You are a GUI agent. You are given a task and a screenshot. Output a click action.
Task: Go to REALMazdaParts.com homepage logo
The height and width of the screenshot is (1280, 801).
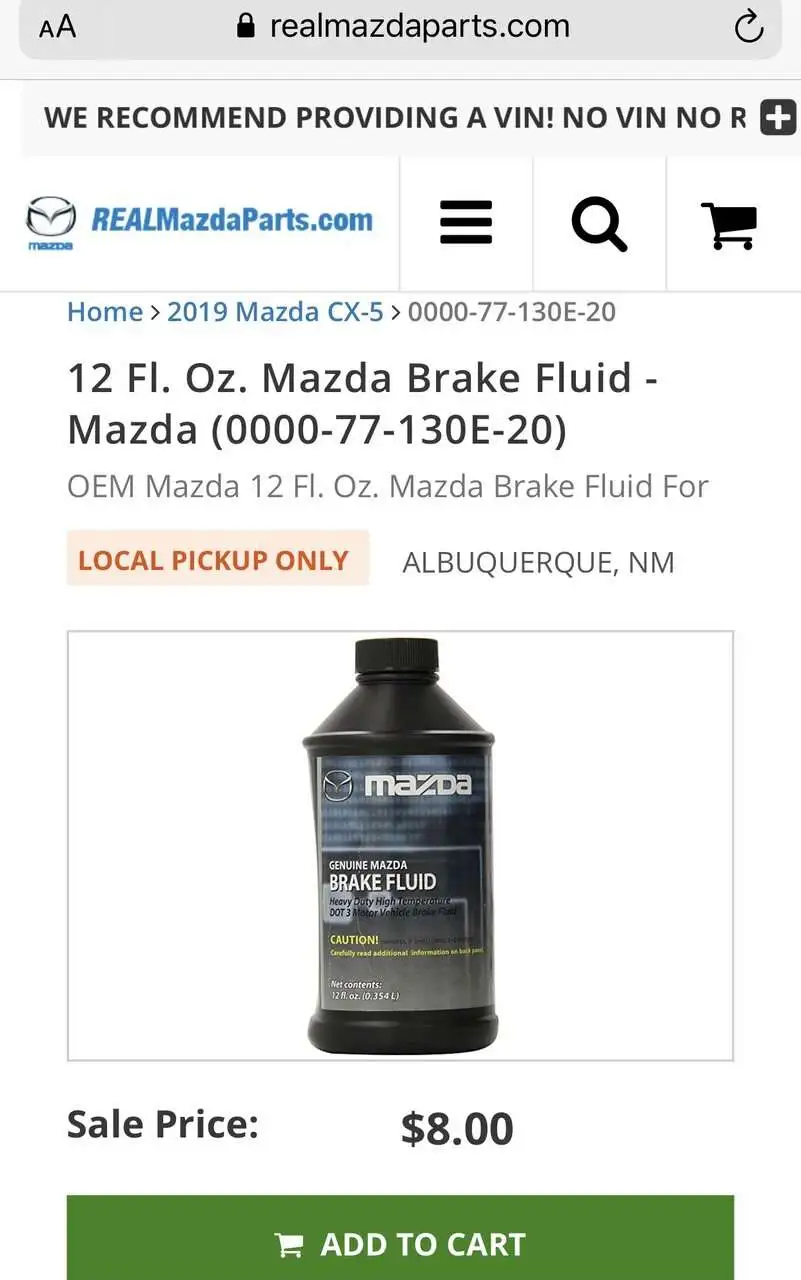[199, 222]
